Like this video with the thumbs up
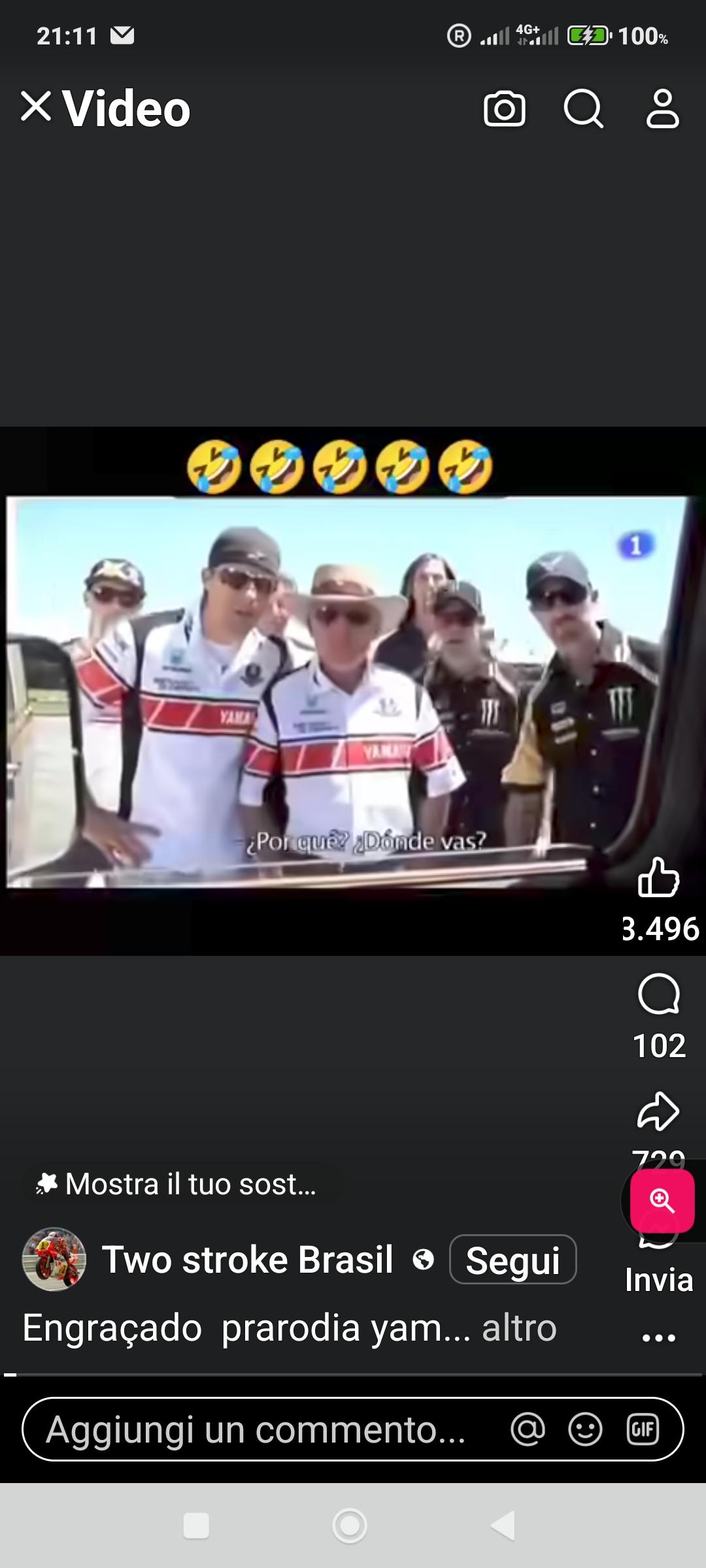The height and width of the screenshot is (1568, 706). 659,876
